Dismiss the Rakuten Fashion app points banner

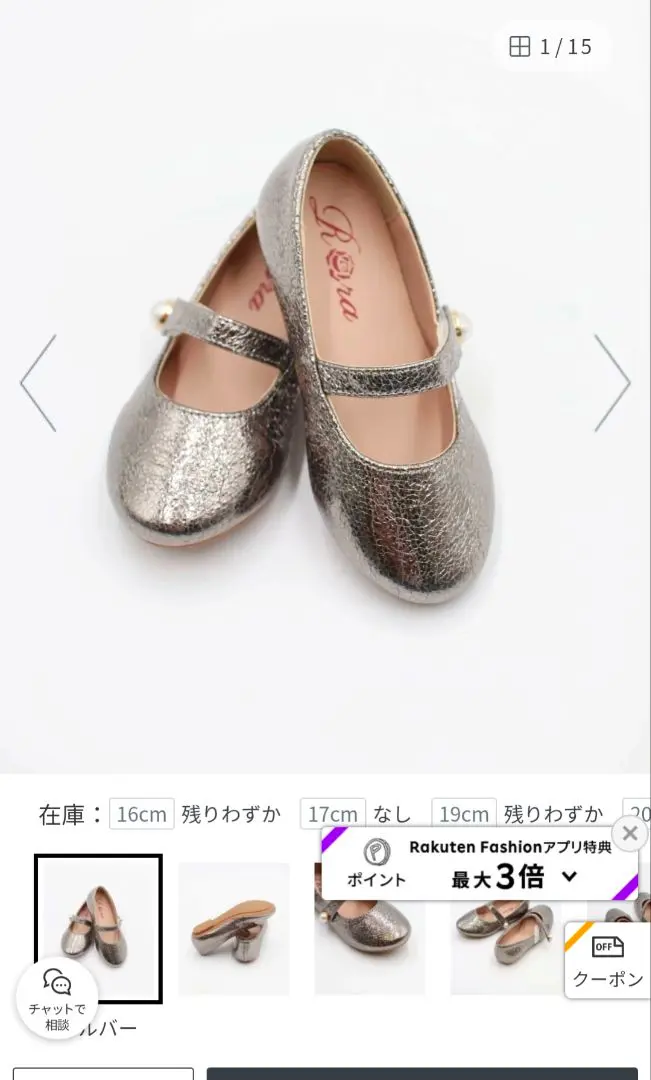click(629, 833)
